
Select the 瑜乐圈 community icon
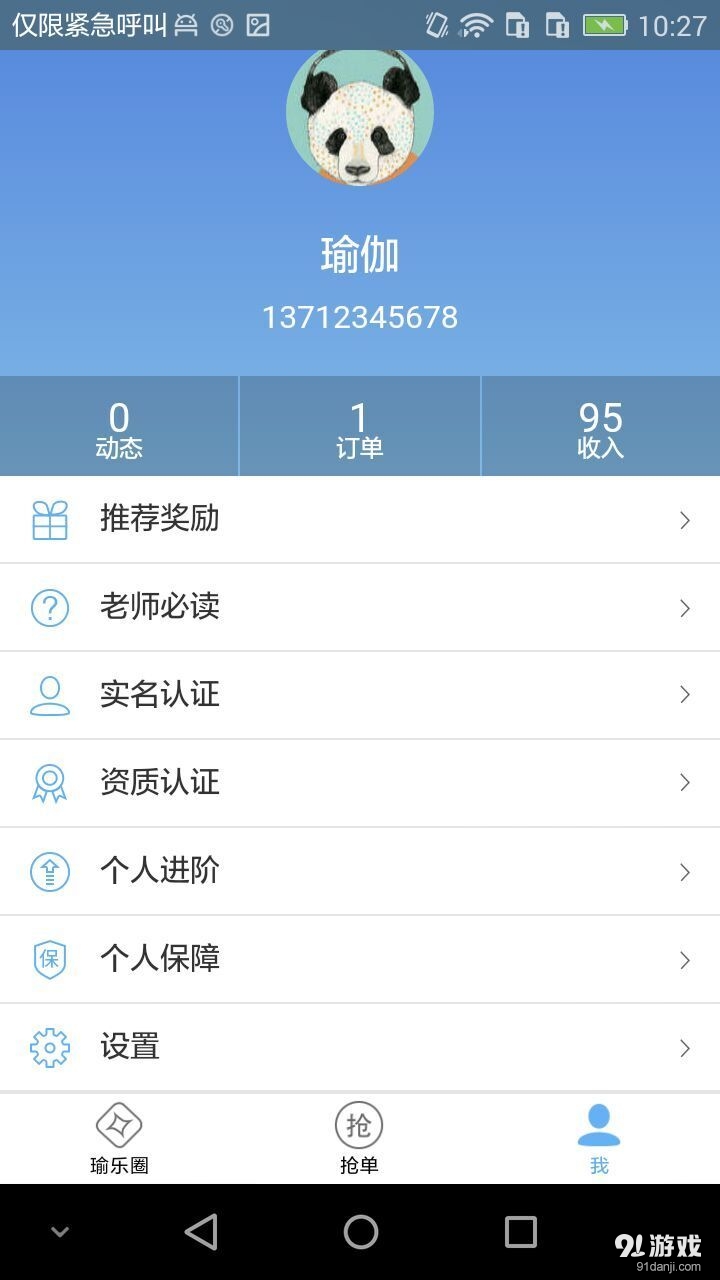[x=120, y=1124]
